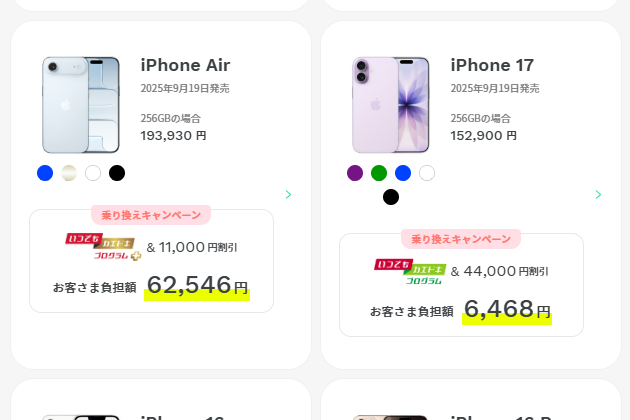Tap the arrow chevron on iPhone 17 card
The height and width of the screenshot is (420, 630).
point(598,194)
